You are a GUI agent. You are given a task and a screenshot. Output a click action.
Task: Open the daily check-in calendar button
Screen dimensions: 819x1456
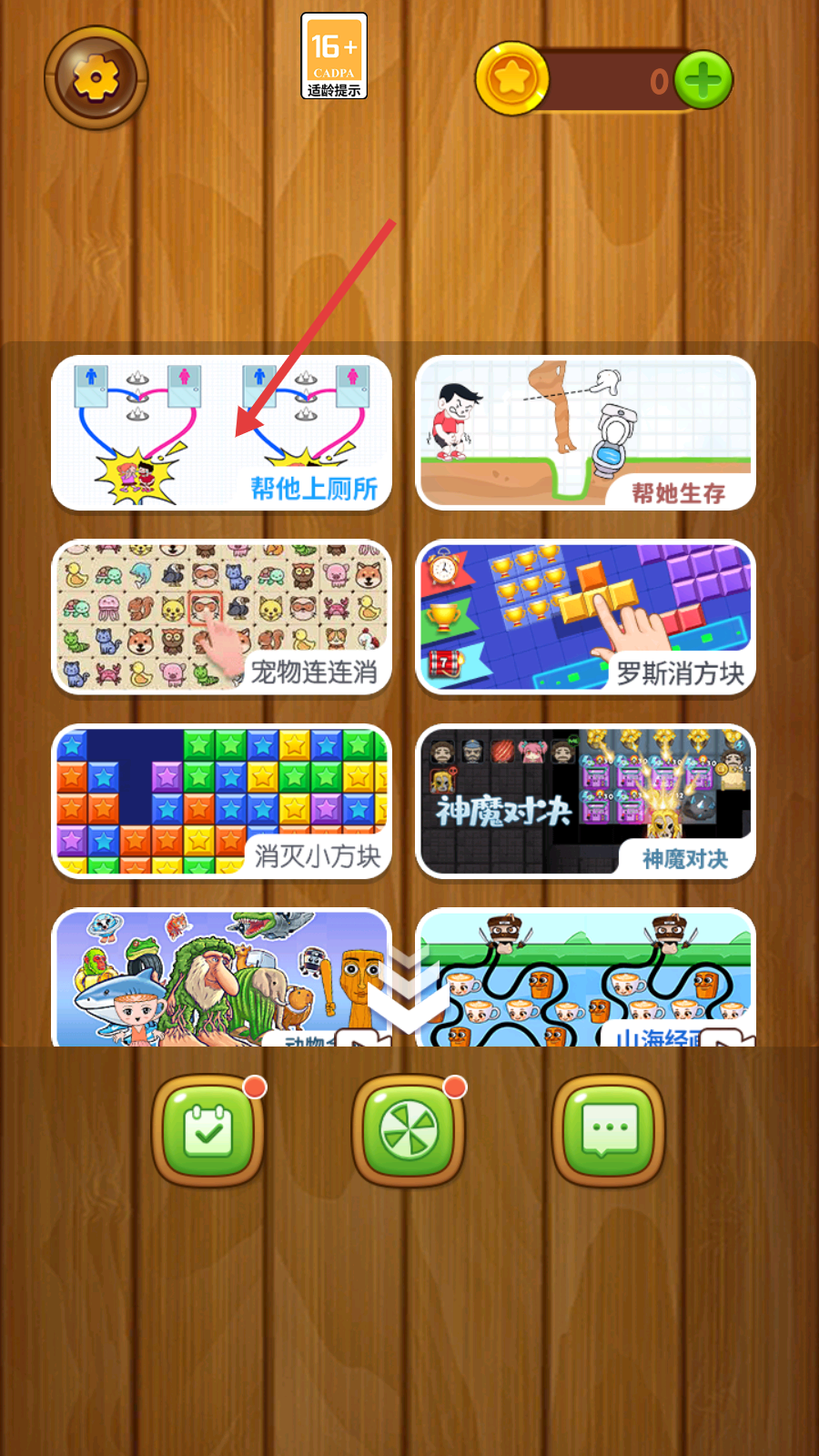pyautogui.click(x=208, y=1131)
